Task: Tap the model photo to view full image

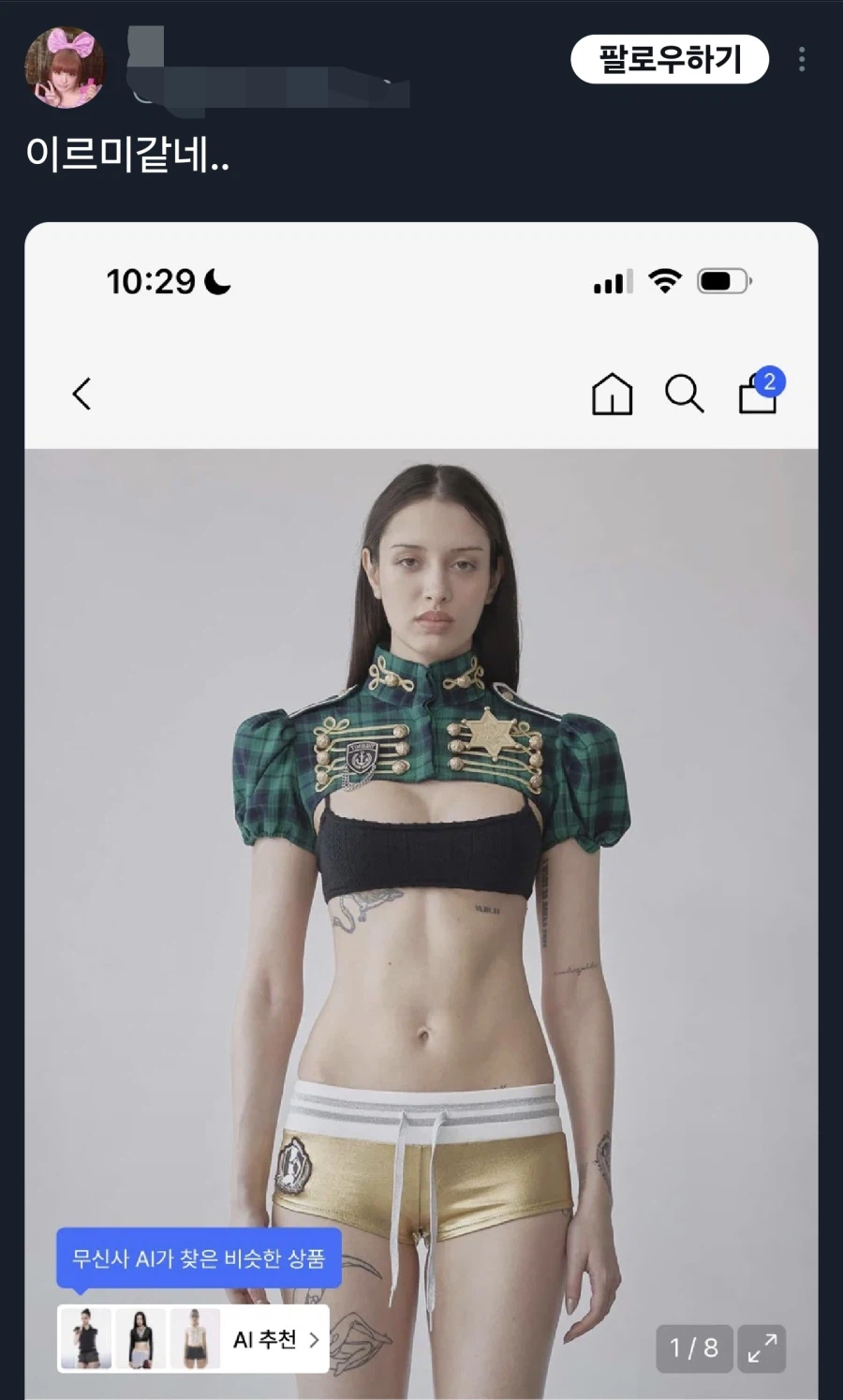Action: tap(421, 843)
